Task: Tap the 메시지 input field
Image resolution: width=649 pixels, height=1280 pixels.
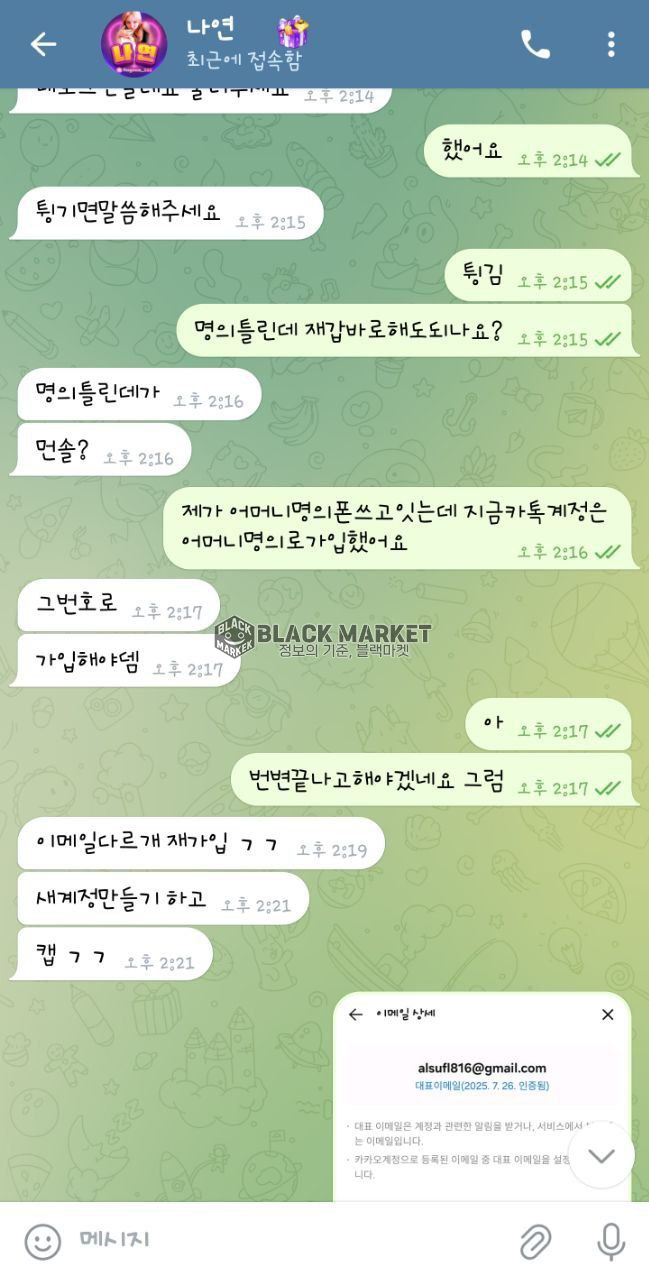Action: click(x=290, y=1241)
